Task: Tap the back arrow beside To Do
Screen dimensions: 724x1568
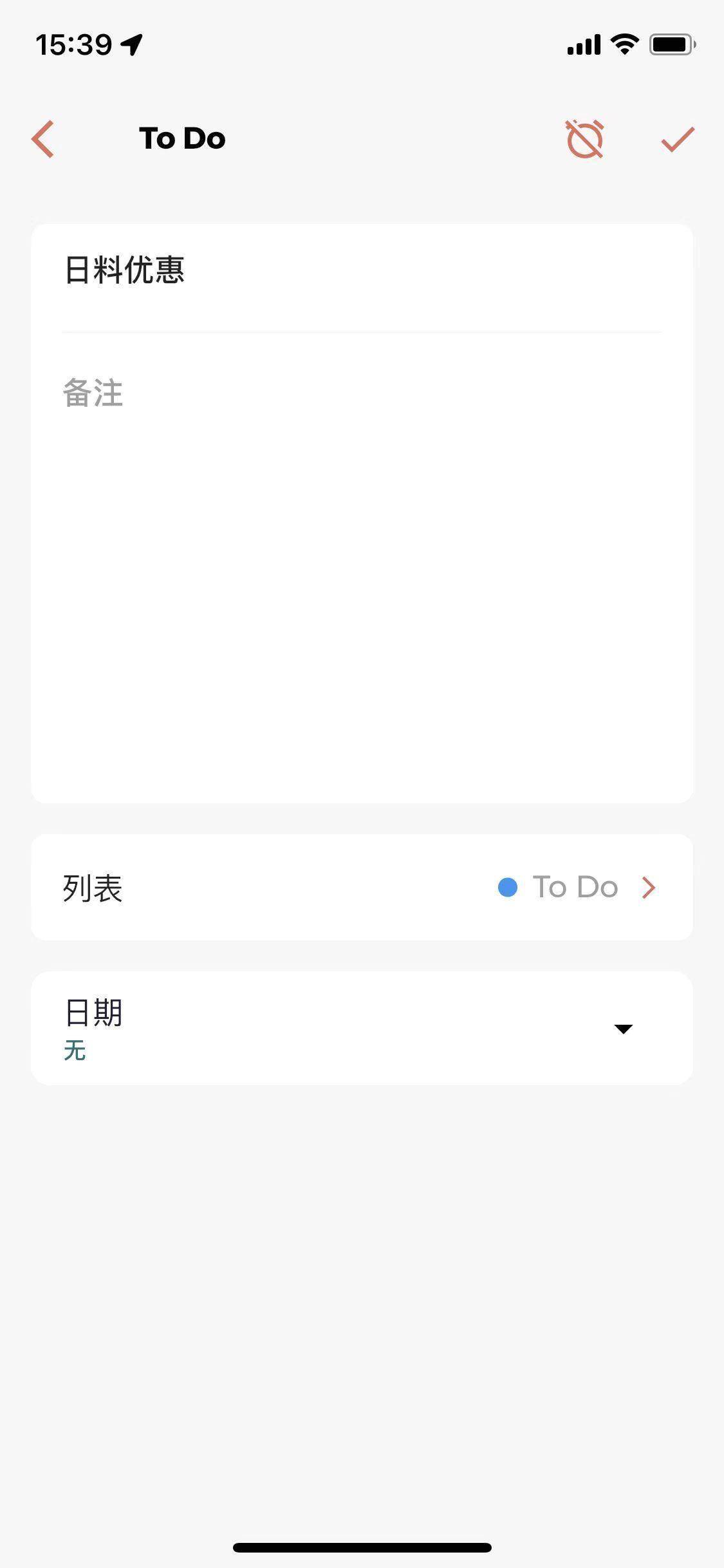Action: 42,138
